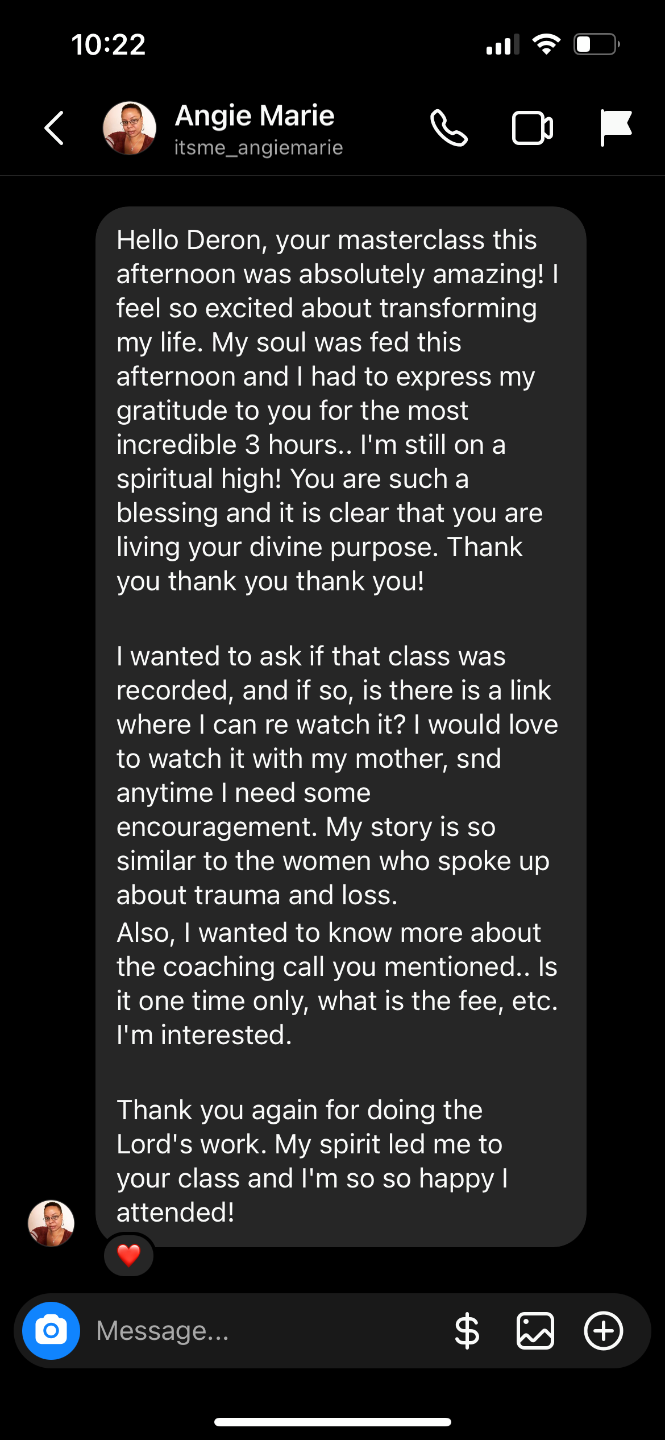Open more options with plus icon
Viewport: 665px width, 1440px height.
pyautogui.click(x=603, y=1331)
